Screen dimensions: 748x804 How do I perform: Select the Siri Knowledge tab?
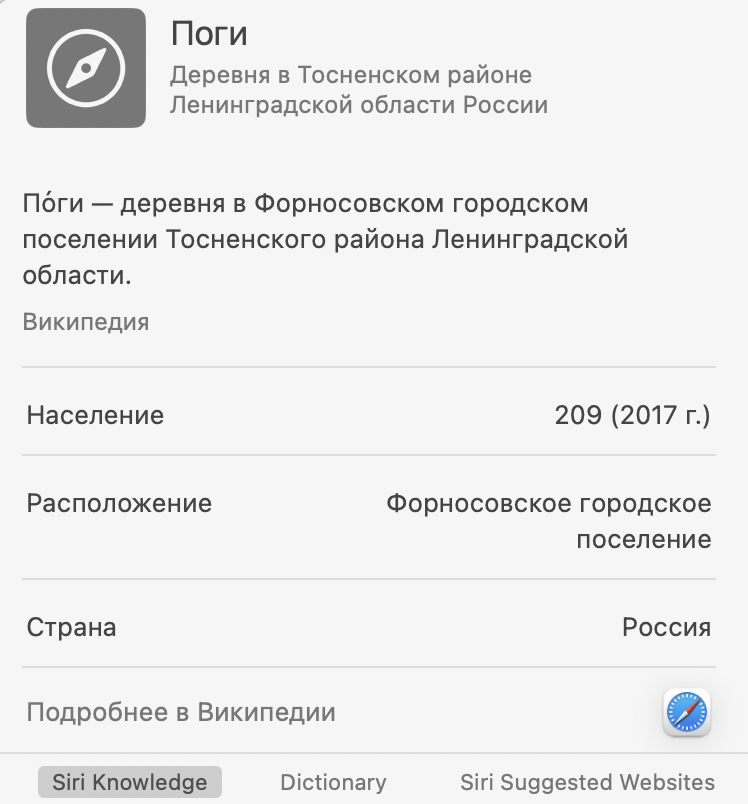(130, 782)
